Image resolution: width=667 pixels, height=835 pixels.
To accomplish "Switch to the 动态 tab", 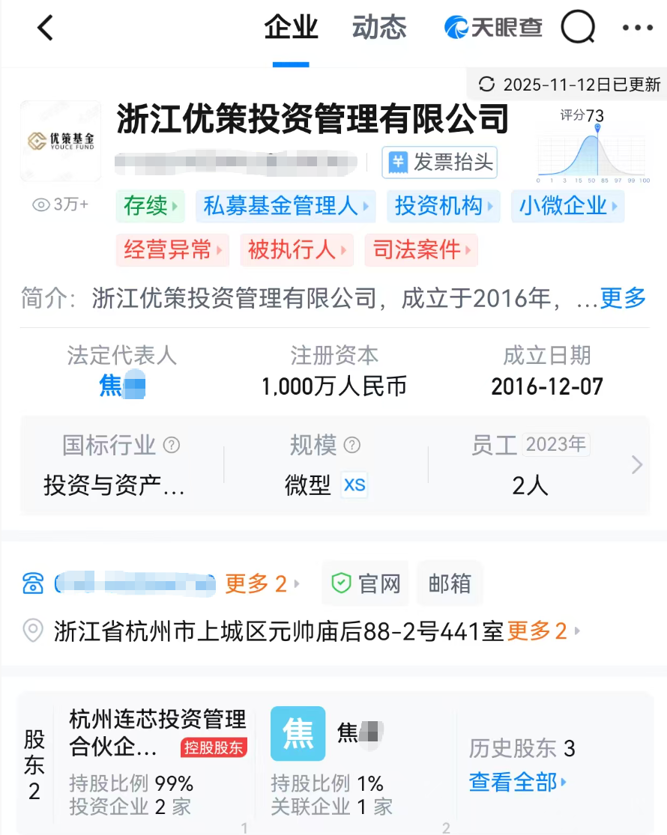I will (379, 27).
